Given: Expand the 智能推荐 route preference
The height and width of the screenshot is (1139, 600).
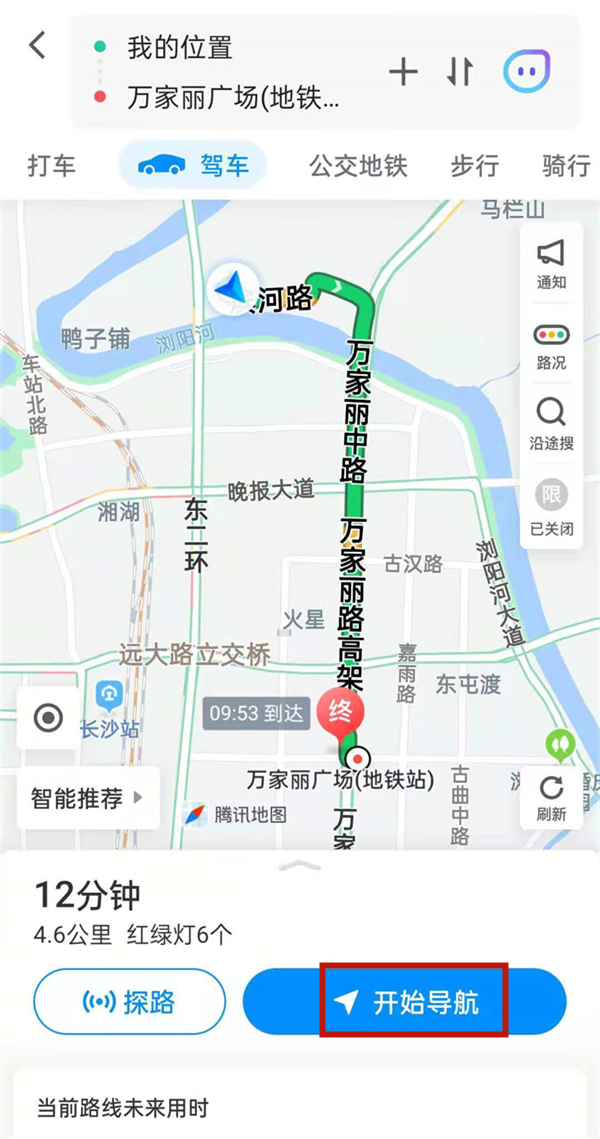Looking at the screenshot, I should pyautogui.click(x=87, y=798).
